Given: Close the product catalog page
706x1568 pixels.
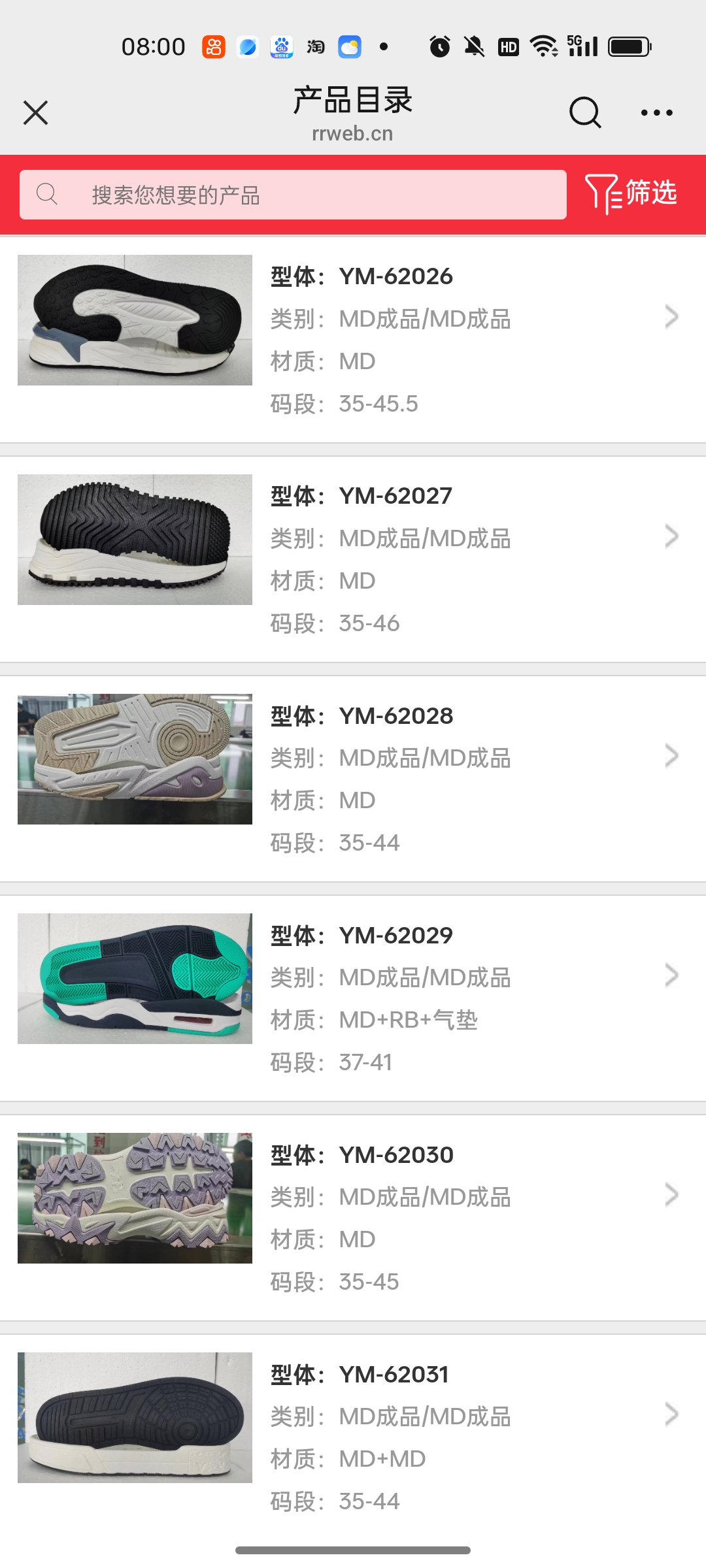Looking at the screenshot, I should [x=36, y=112].
